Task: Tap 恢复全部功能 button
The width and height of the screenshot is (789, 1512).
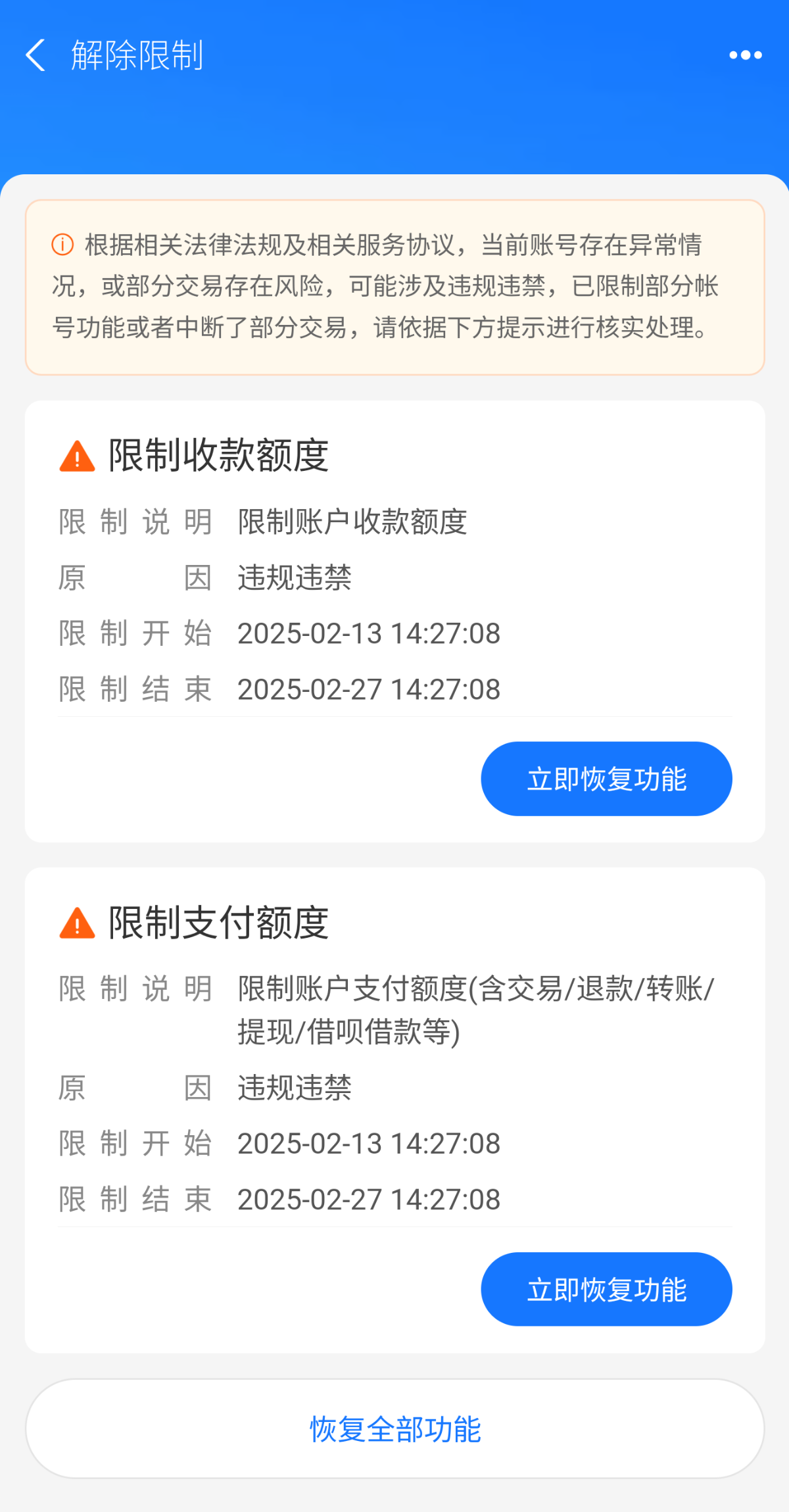Action: pyautogui.click(x=394, y=1428)
